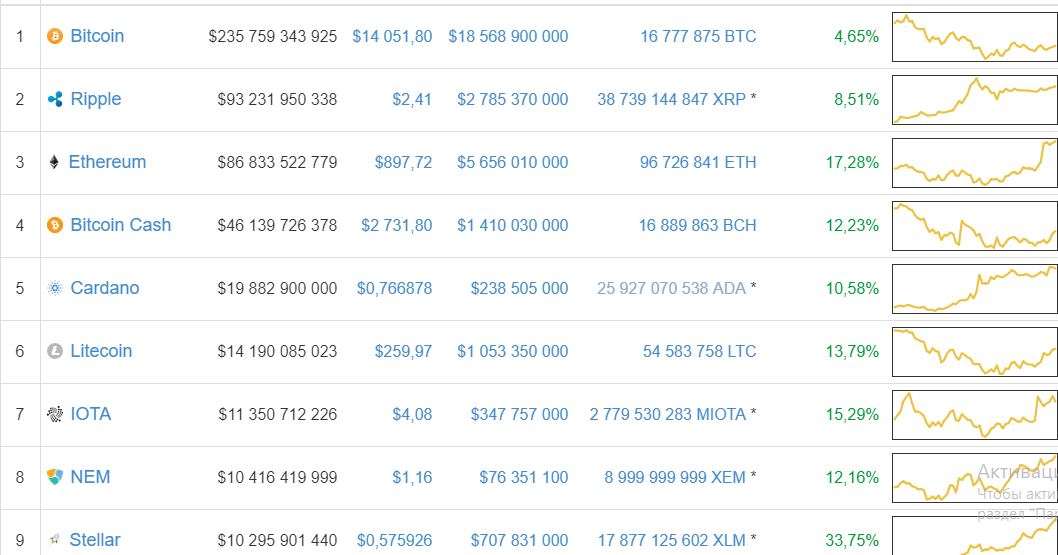Open Ethereum's volume $5 656 010 000
The height and width of the screenshot is (555, 1058).
click(512, 162)
